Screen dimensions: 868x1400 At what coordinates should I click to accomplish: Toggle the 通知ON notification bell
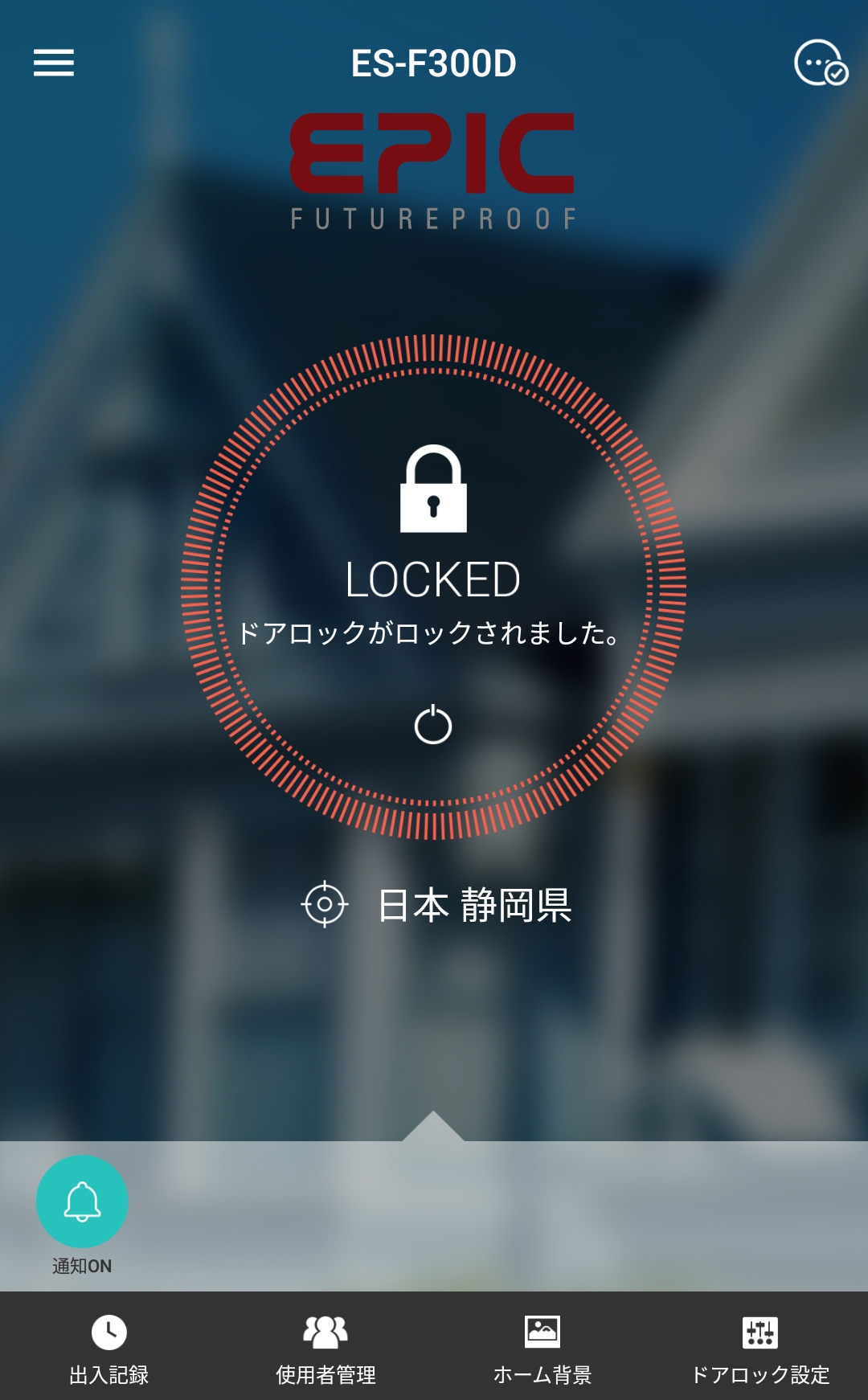point(82,1201)
